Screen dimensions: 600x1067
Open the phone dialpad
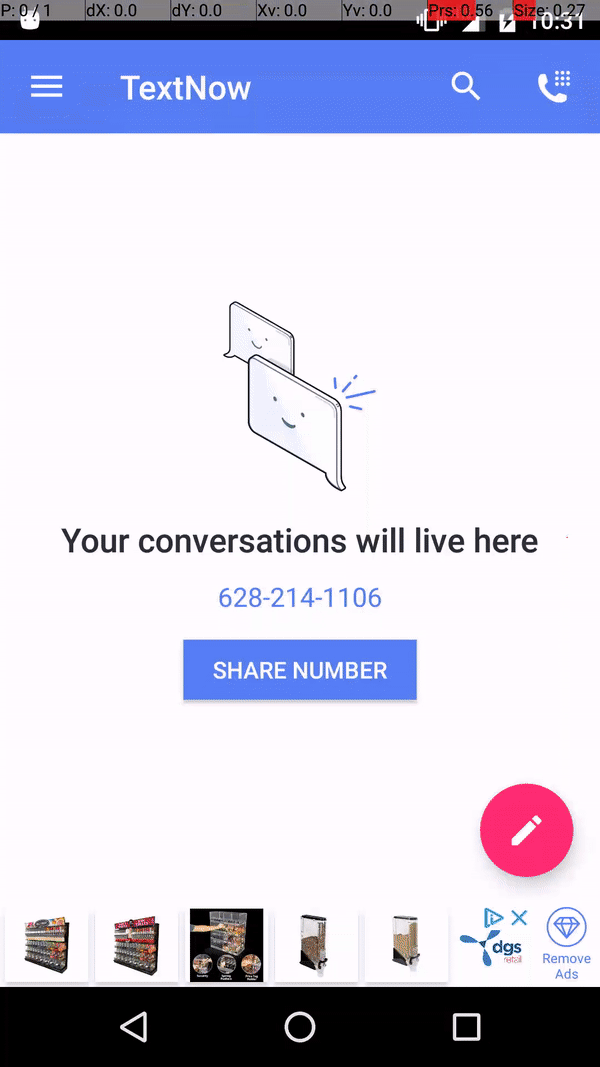pyautogui.click(x=554, y=87)
